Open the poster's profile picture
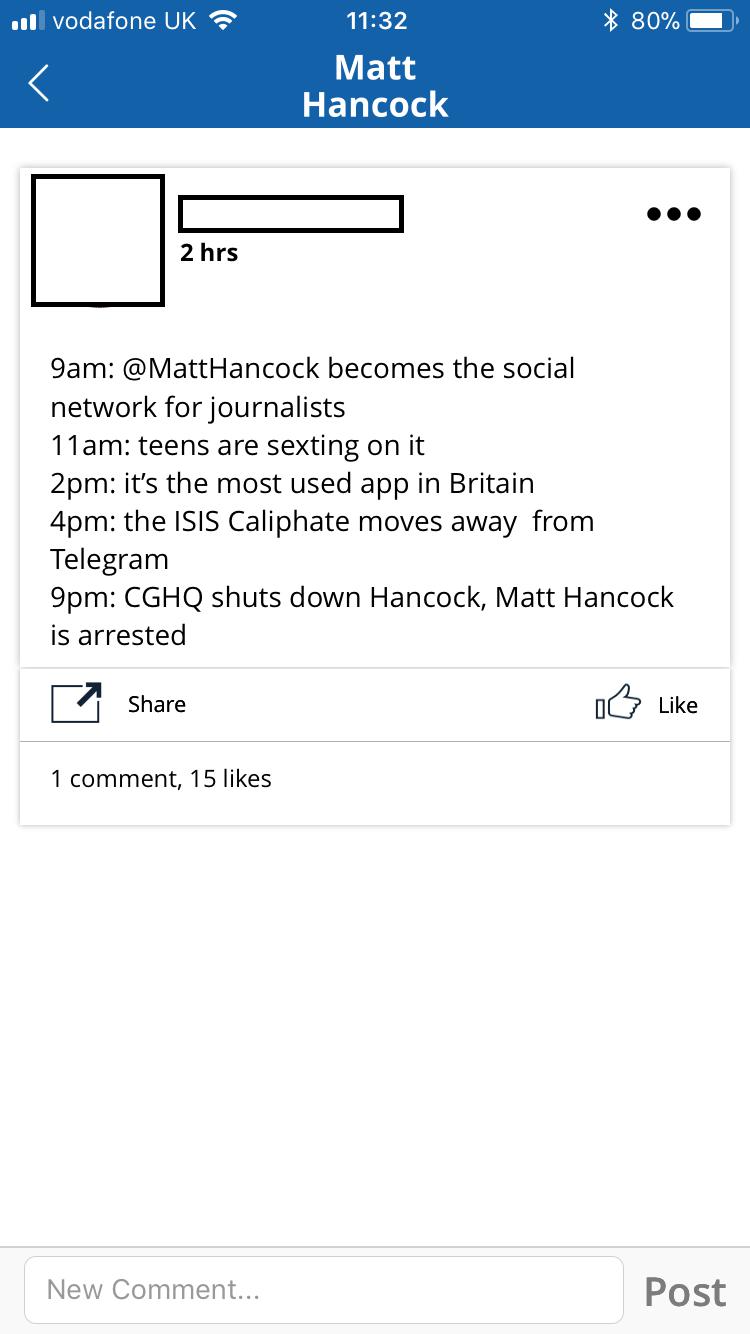This screenshot has width=750, height=1334. pos(98,240)
